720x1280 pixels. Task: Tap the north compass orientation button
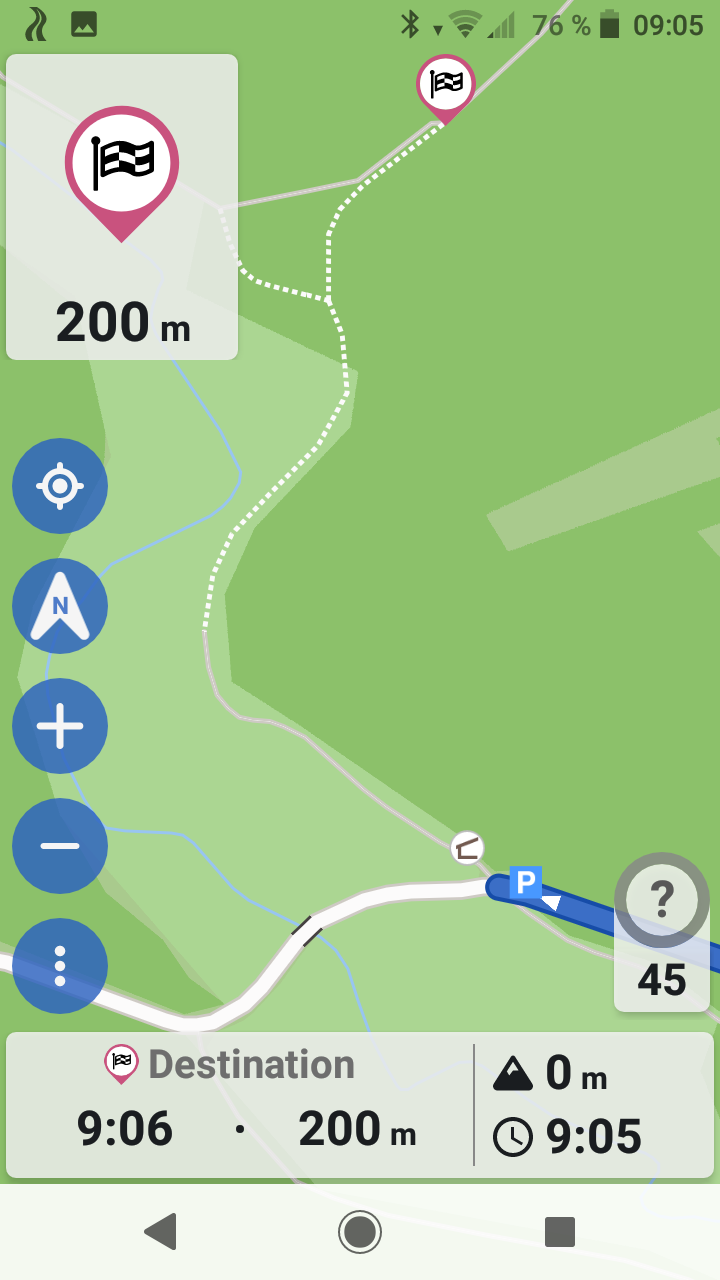(x=60, y=606)
